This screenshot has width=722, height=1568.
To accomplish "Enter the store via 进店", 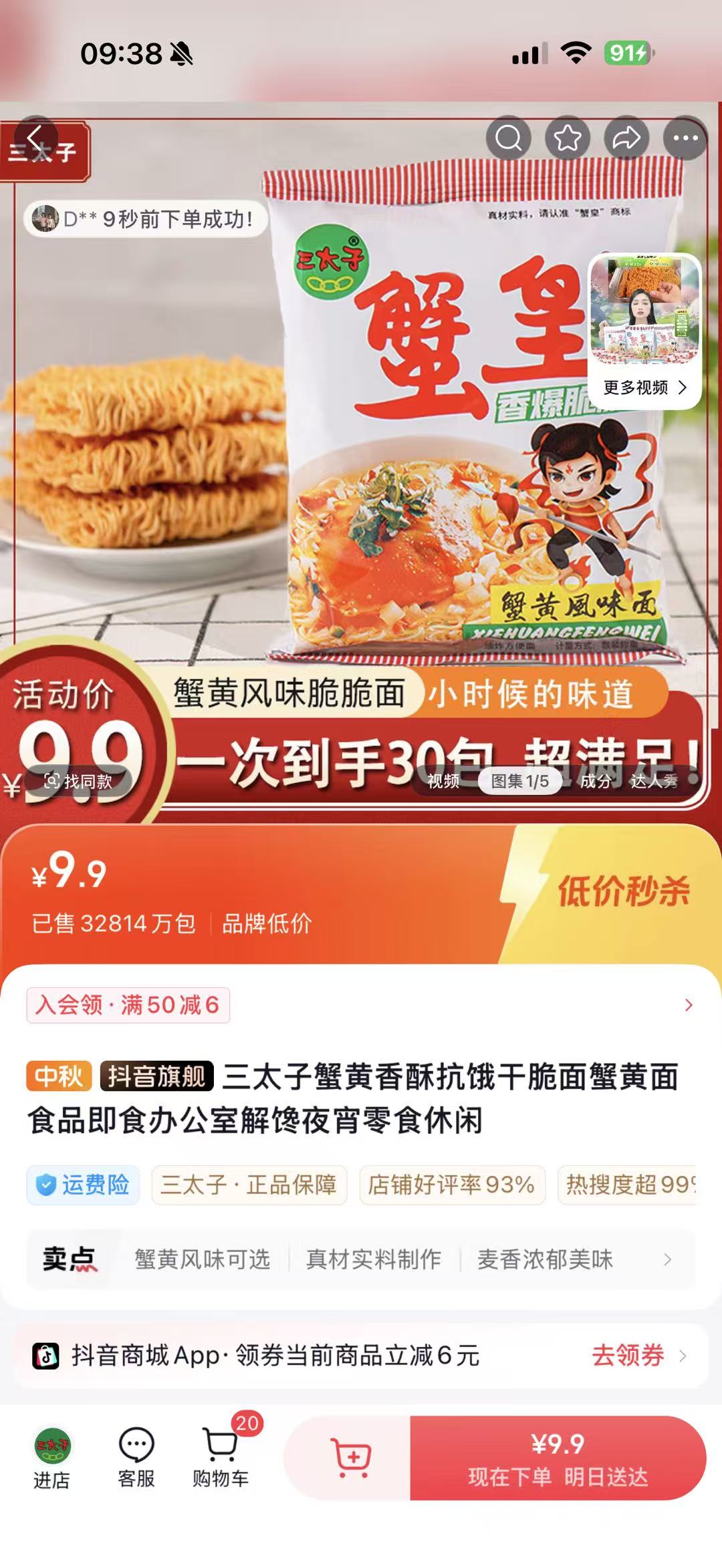I will pos(52,1457).
